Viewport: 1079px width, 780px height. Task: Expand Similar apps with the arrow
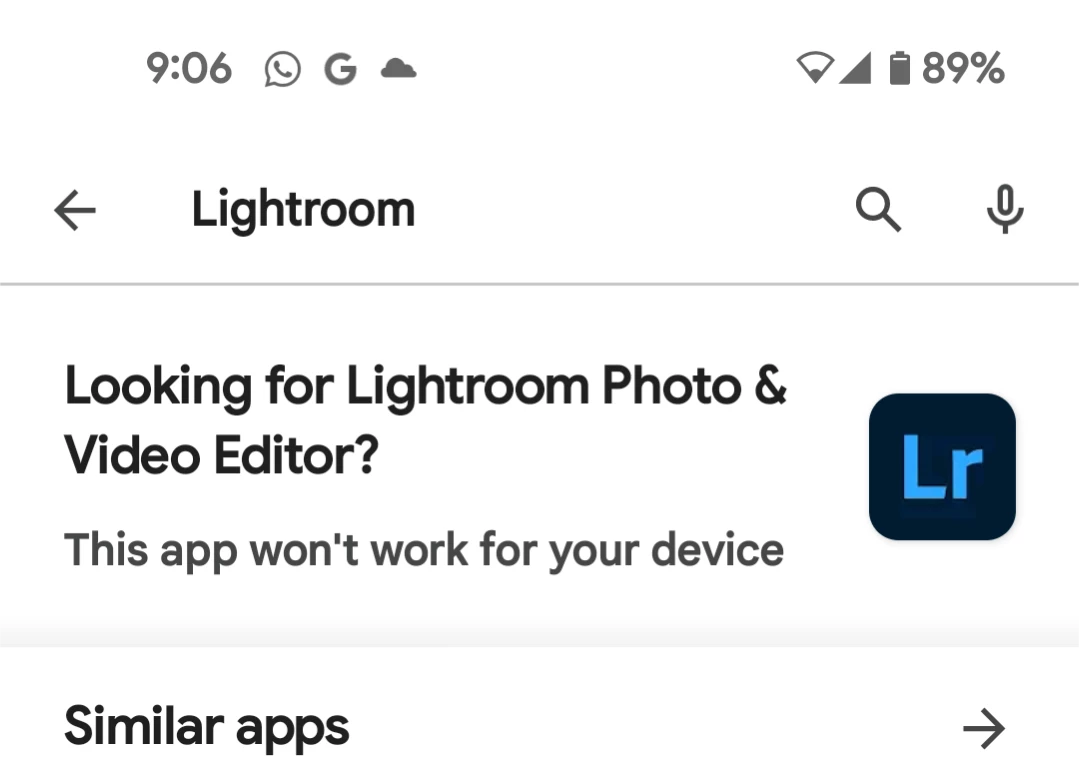pyautogui.click(x=983, y=729)
